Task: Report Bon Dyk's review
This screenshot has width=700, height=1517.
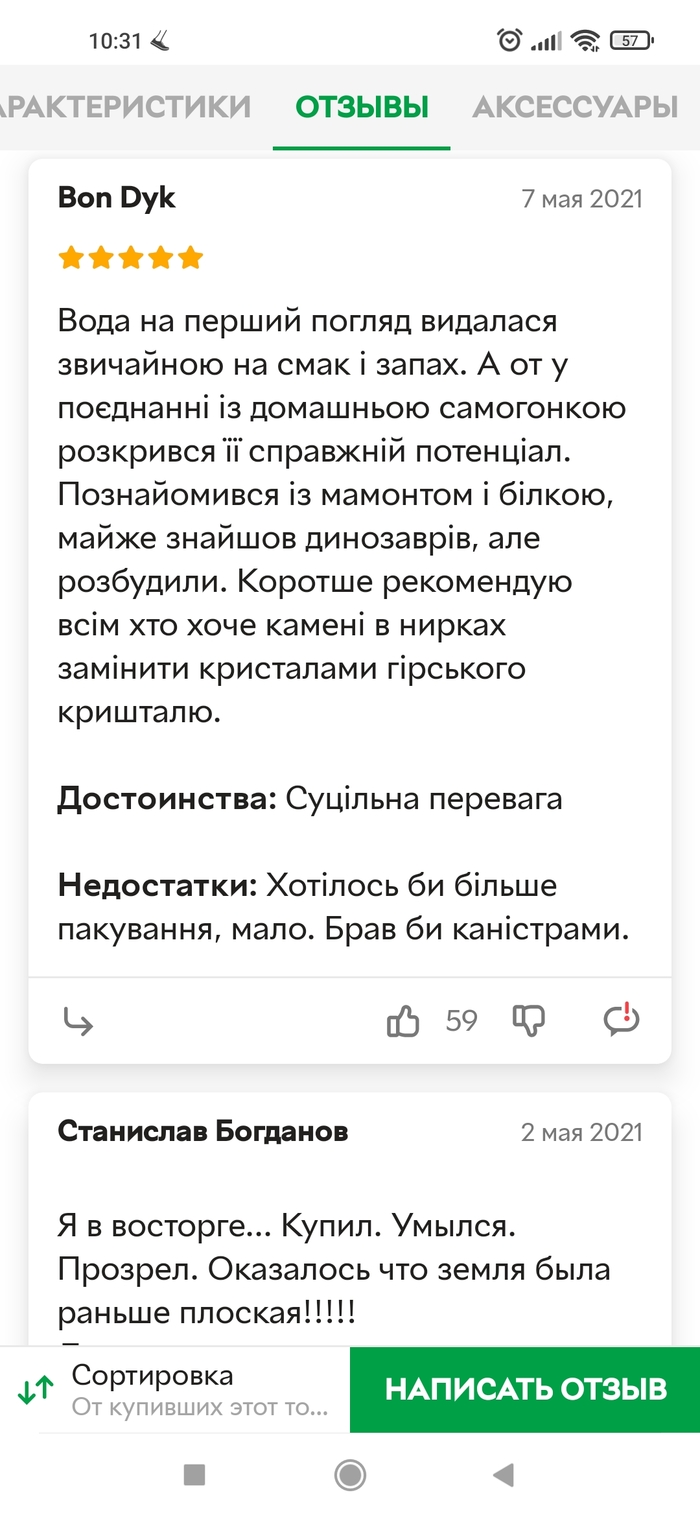Action: (621, 1020)
